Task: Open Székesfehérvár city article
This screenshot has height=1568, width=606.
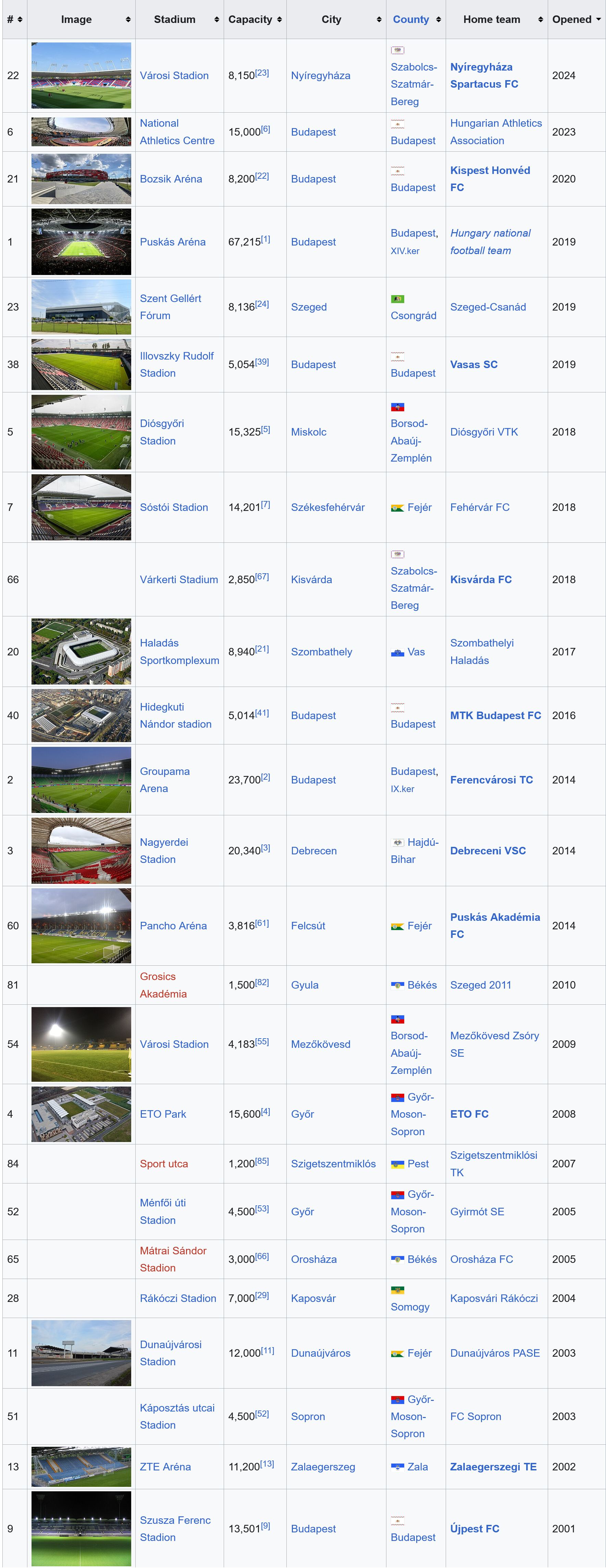Action: [328, 507]
